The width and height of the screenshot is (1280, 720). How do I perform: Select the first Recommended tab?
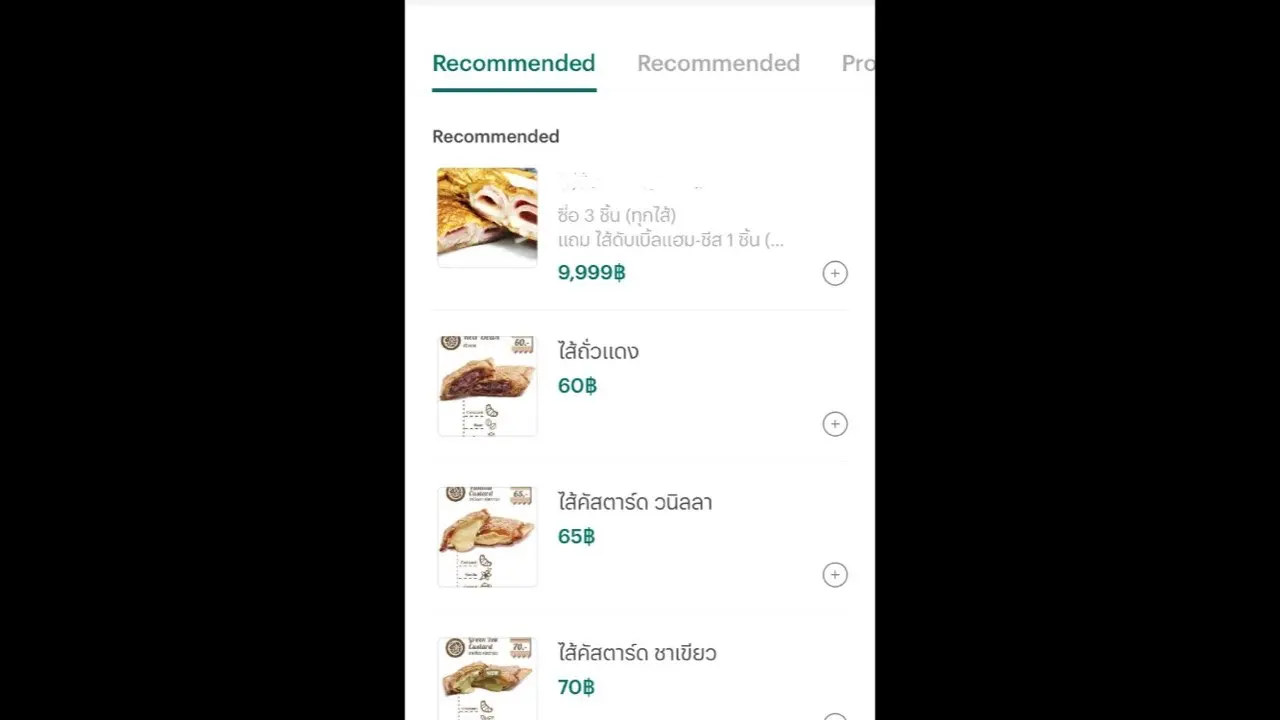point(513,63)
